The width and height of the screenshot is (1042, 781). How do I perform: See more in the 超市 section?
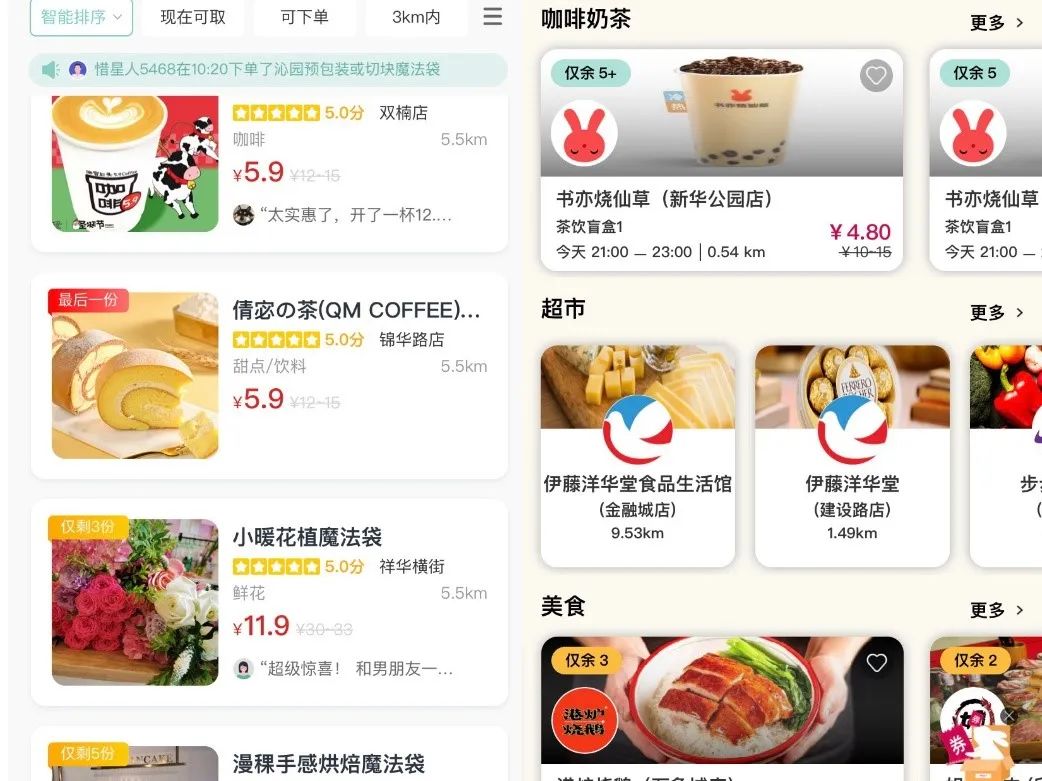click(997, 312)
